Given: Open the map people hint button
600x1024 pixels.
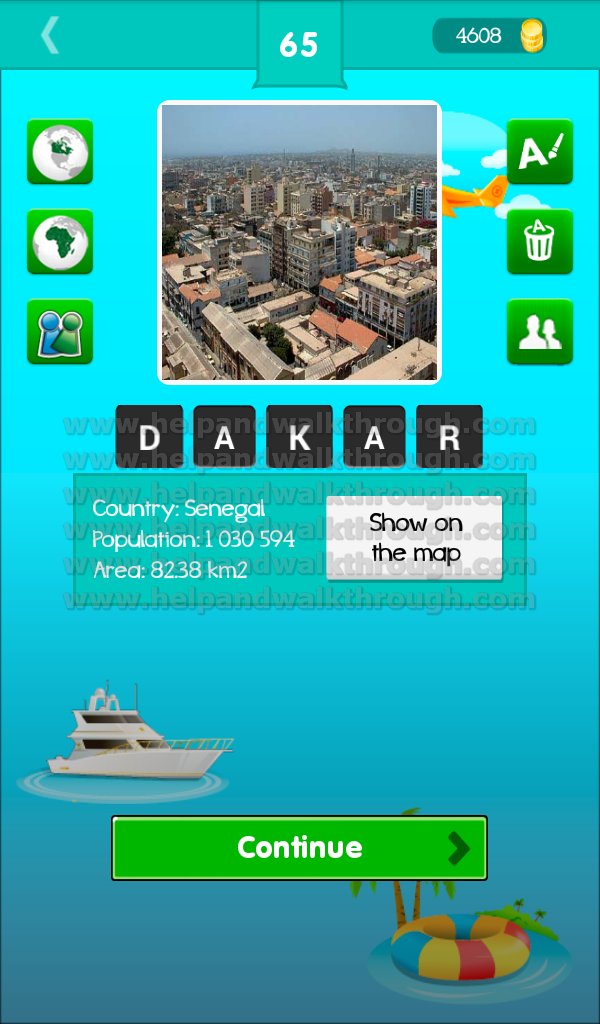Looking at the screenshot, I should pyautogui.click(x=60, y=332).
